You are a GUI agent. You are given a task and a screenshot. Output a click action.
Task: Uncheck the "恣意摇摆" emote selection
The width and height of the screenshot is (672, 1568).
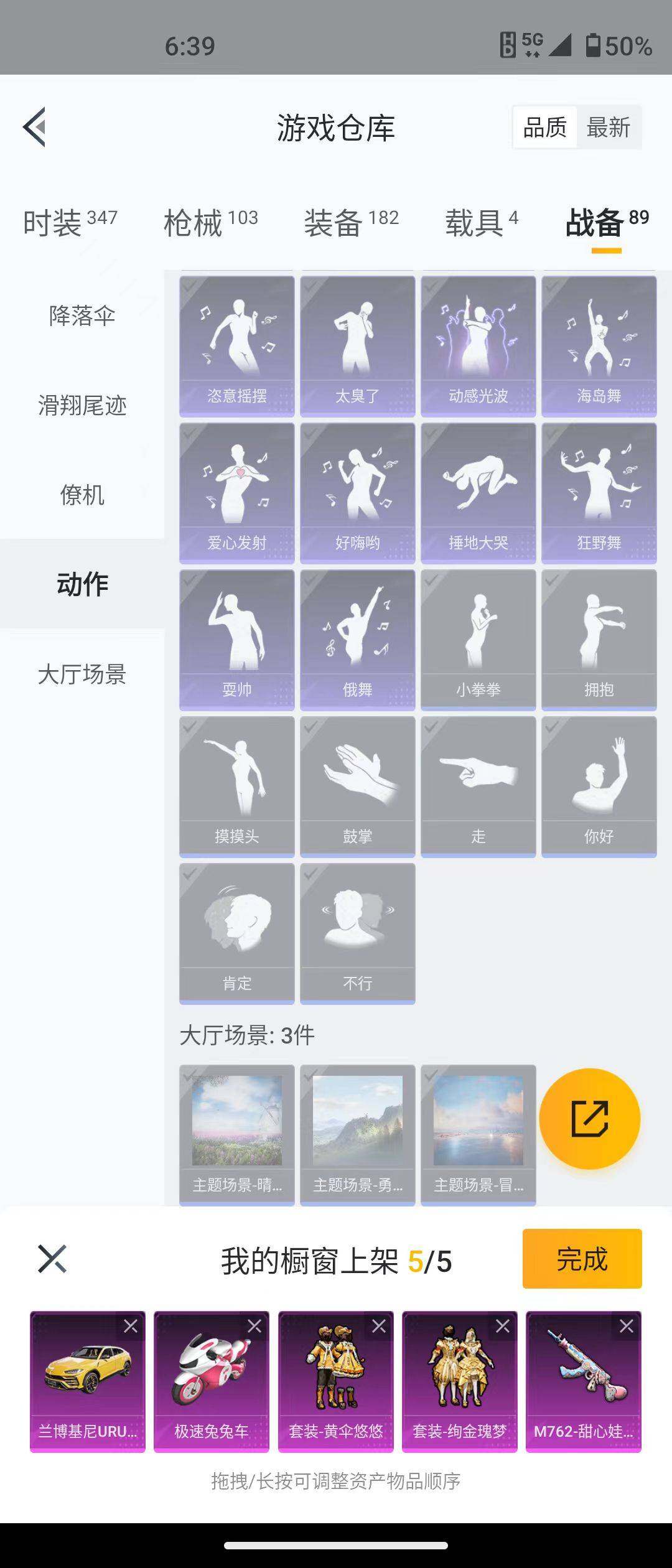[237, 342]
